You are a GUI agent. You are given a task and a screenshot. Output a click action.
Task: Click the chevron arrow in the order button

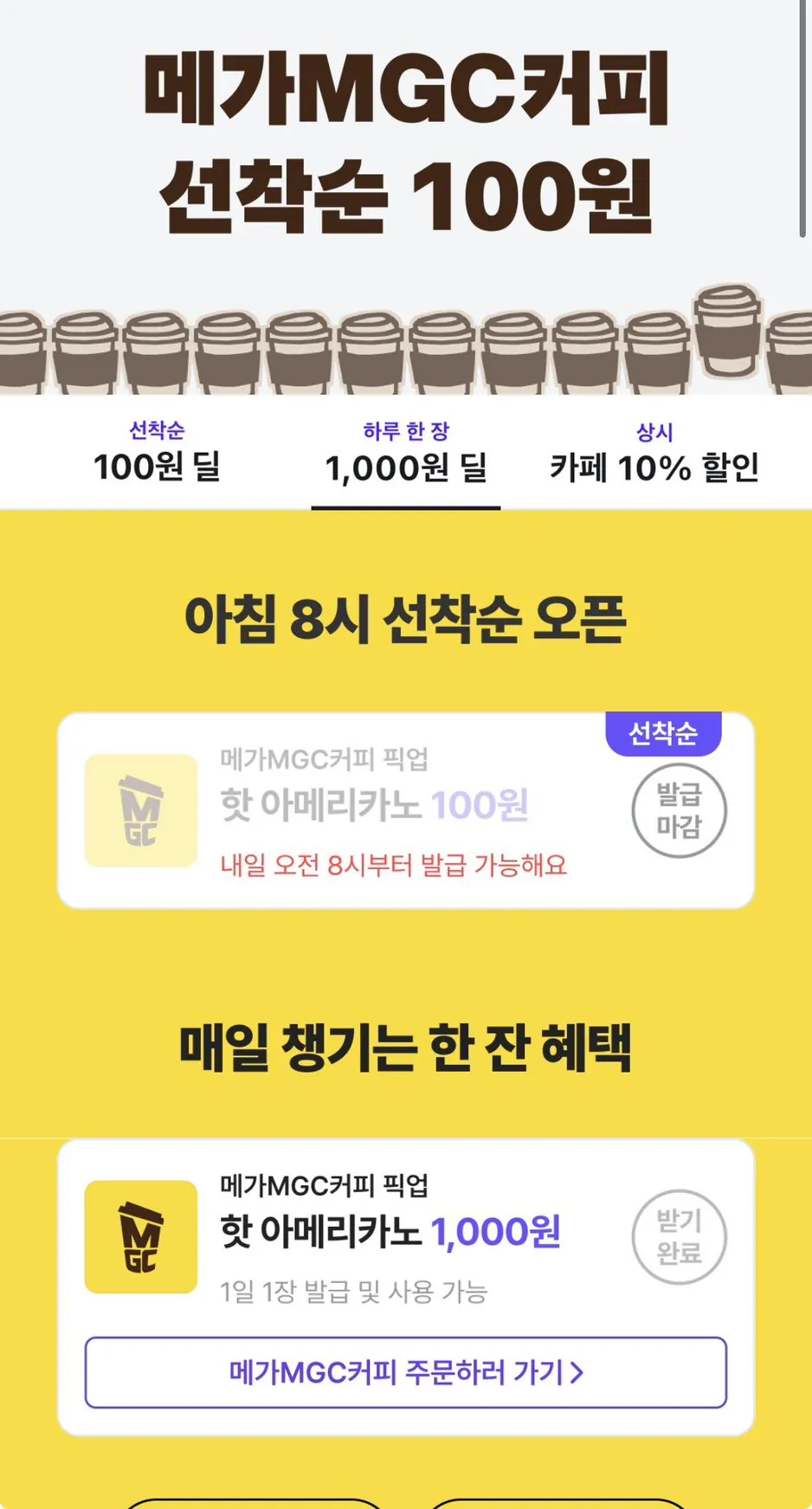point(578,1372)
